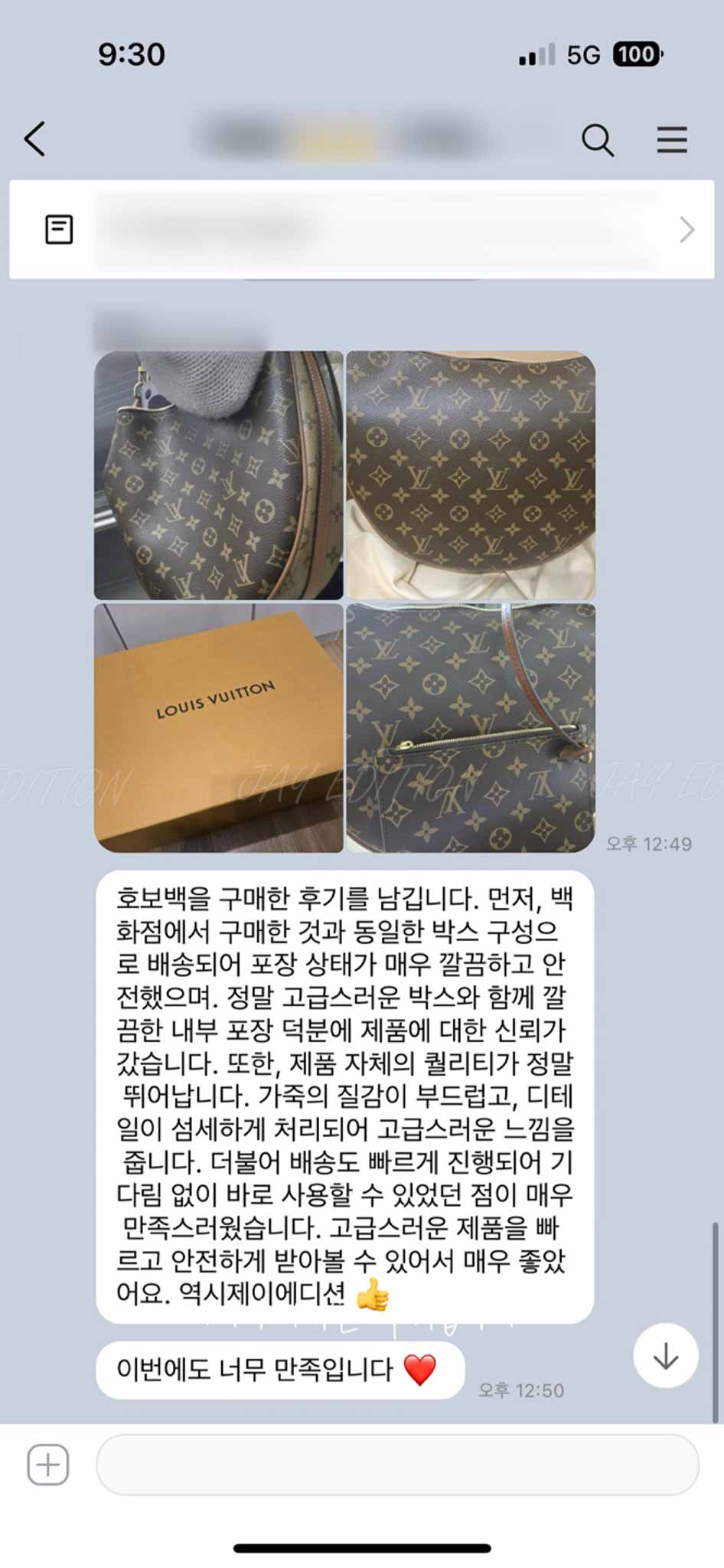Open the curved monogram bag photo

(470, 475)
